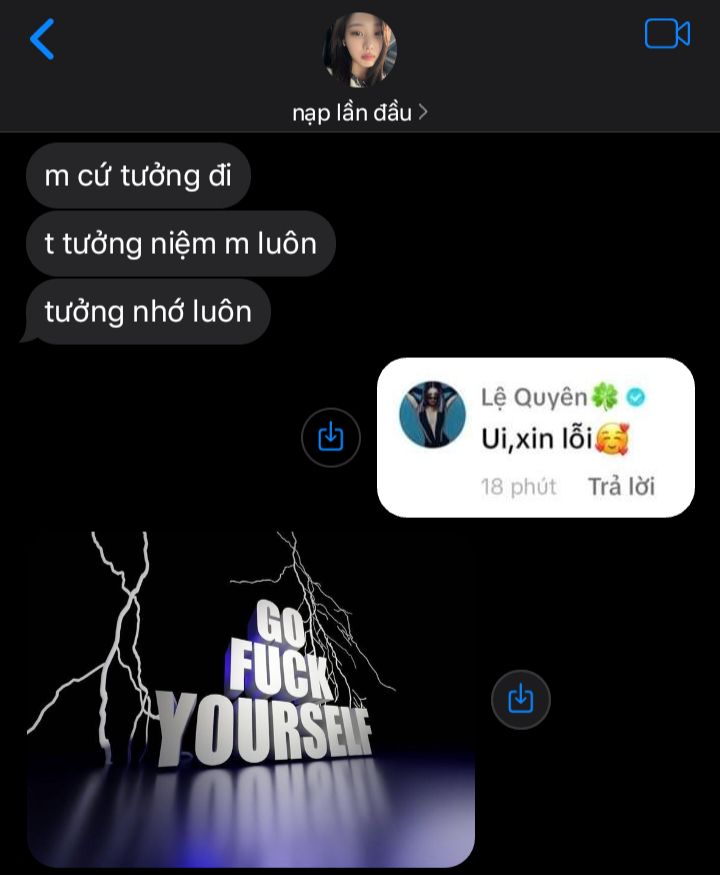Save the lightning 3D text image
This screenshot has width=720, height=875.
(520, 699)
